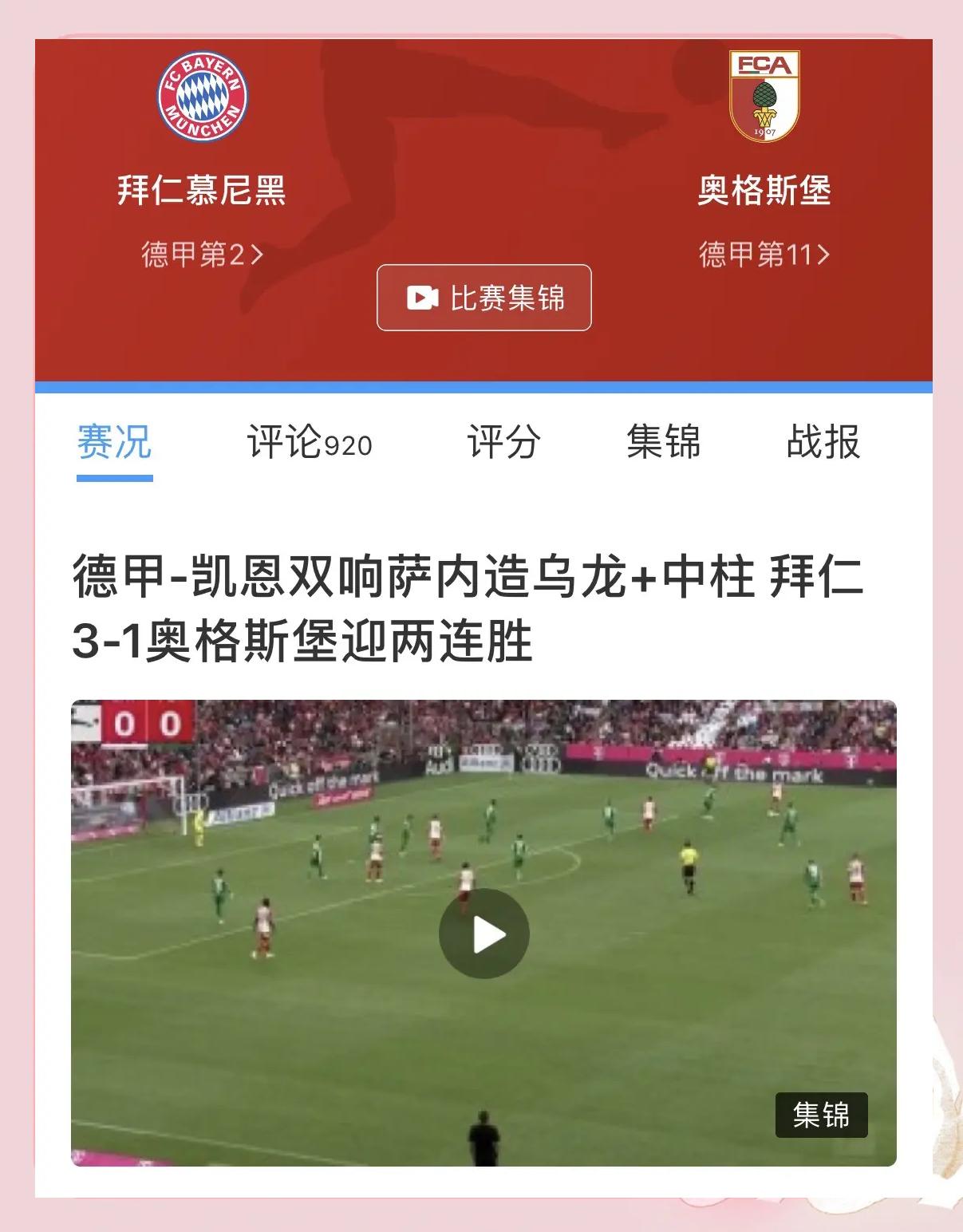Switch to the 评论 tab

coord(310,442)
